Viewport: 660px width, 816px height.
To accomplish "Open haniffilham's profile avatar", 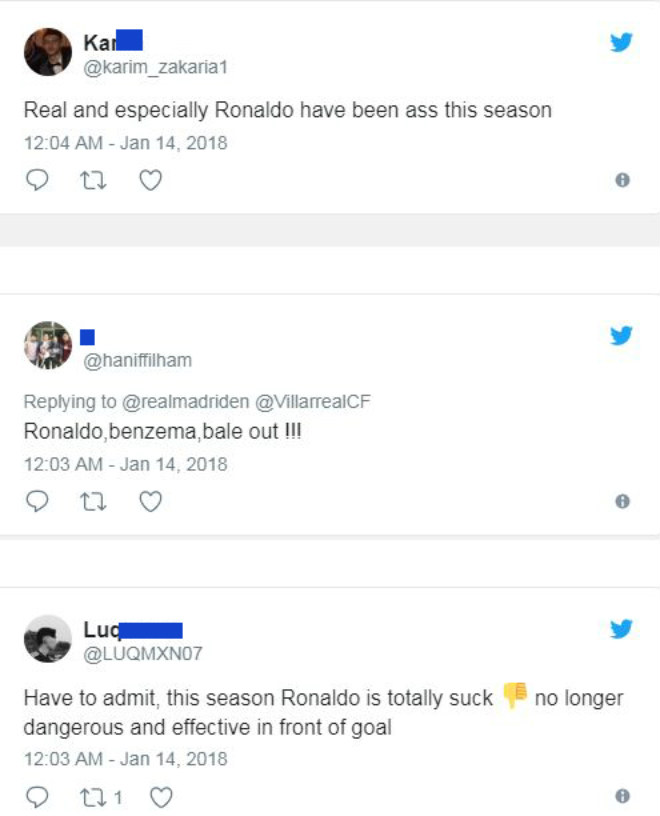I will (48, 346).
